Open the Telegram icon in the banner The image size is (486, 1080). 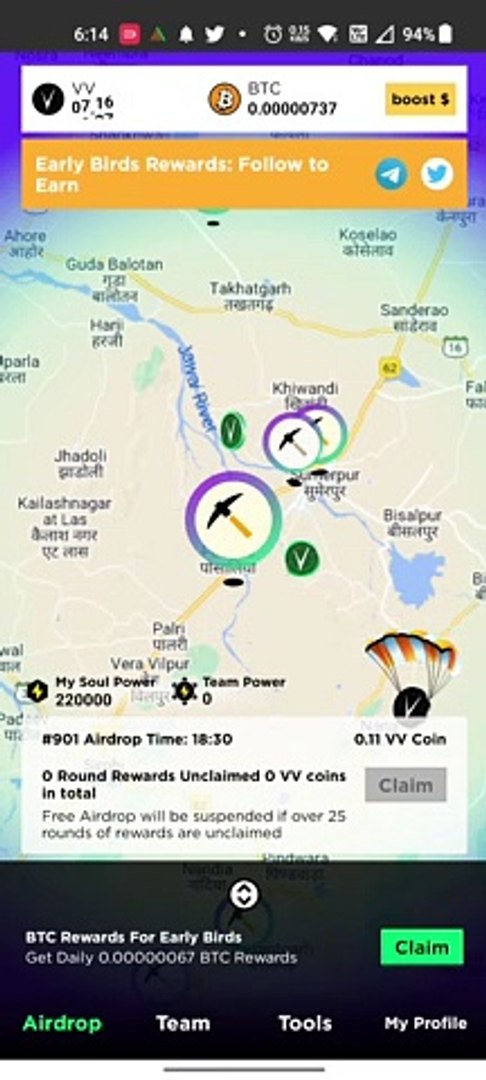391,174
